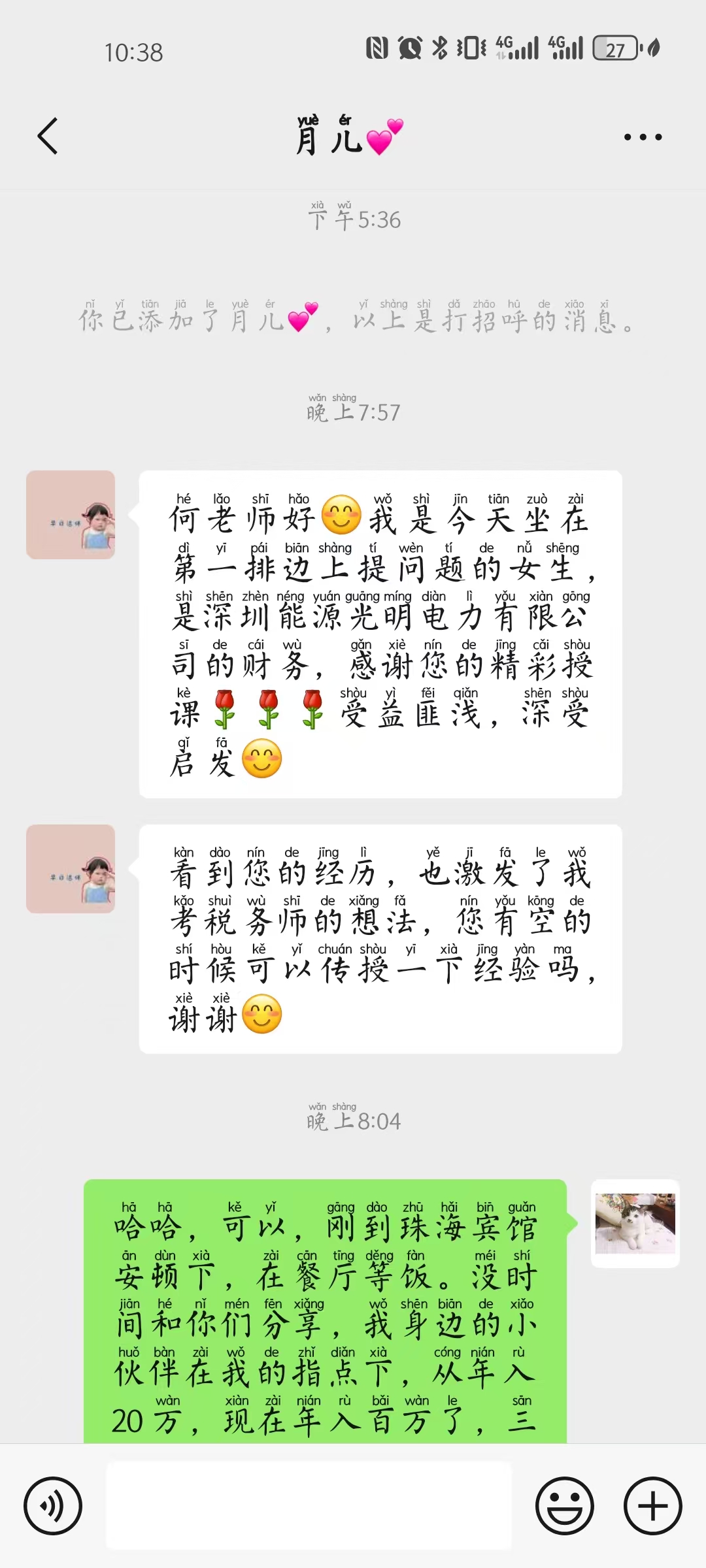This screenshot has height=1568, width=706.
Task: Go back from the 月儿 chat
Action: pos(48,137)
